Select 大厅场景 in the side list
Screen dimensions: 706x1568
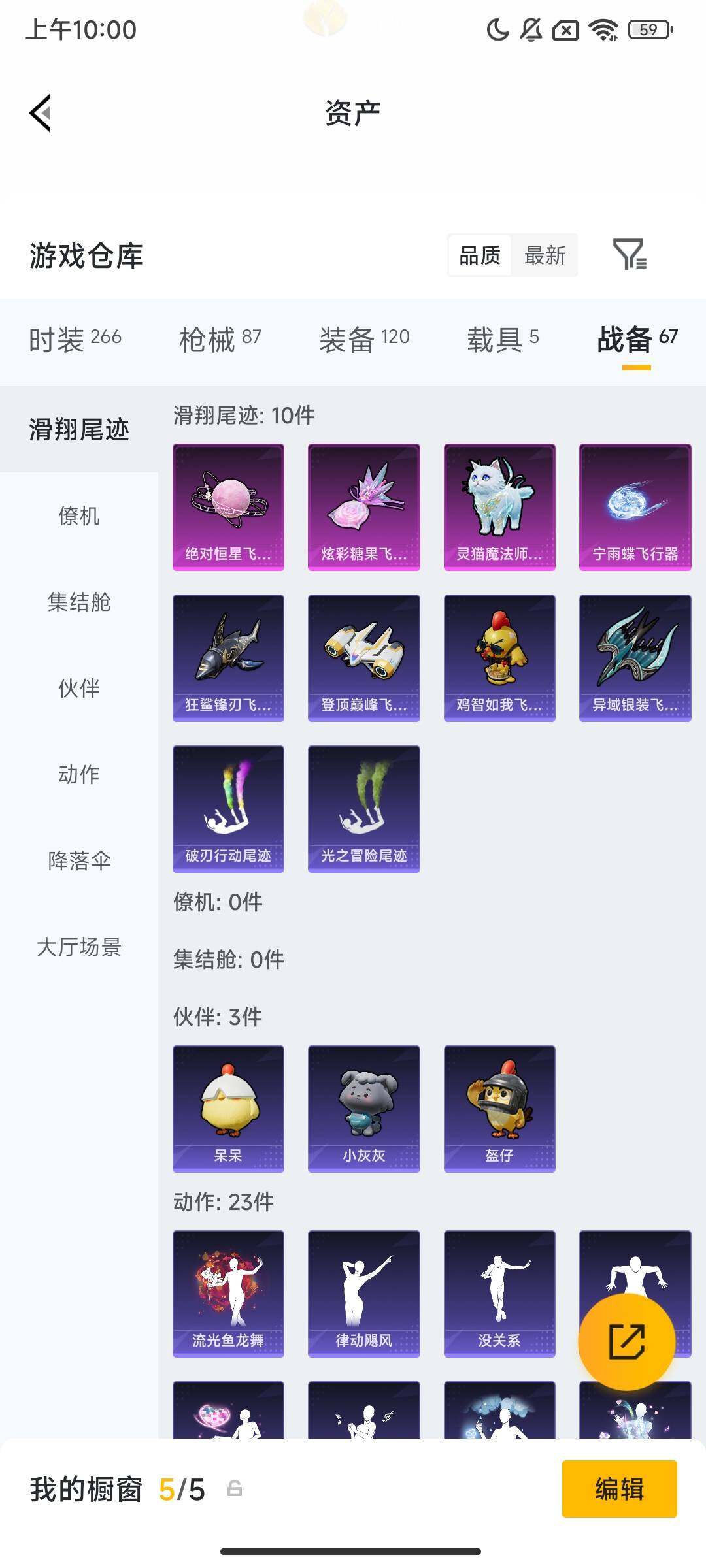point(79,947)
